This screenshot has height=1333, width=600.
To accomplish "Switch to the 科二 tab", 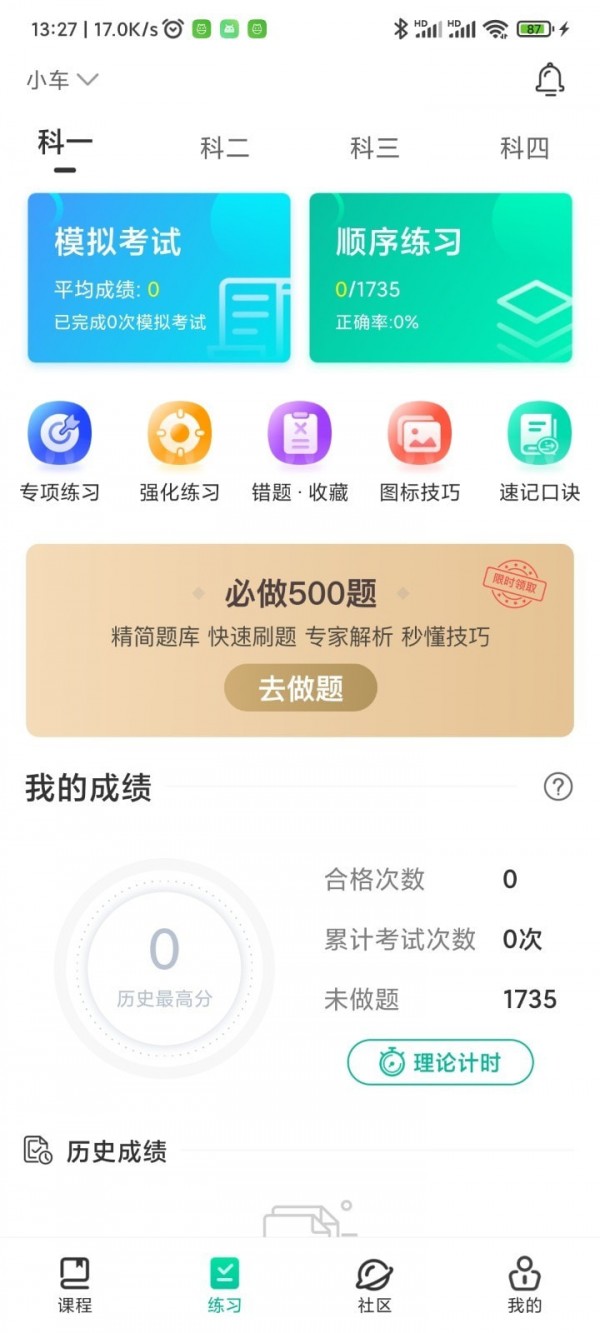I will [x=224, y=149].
